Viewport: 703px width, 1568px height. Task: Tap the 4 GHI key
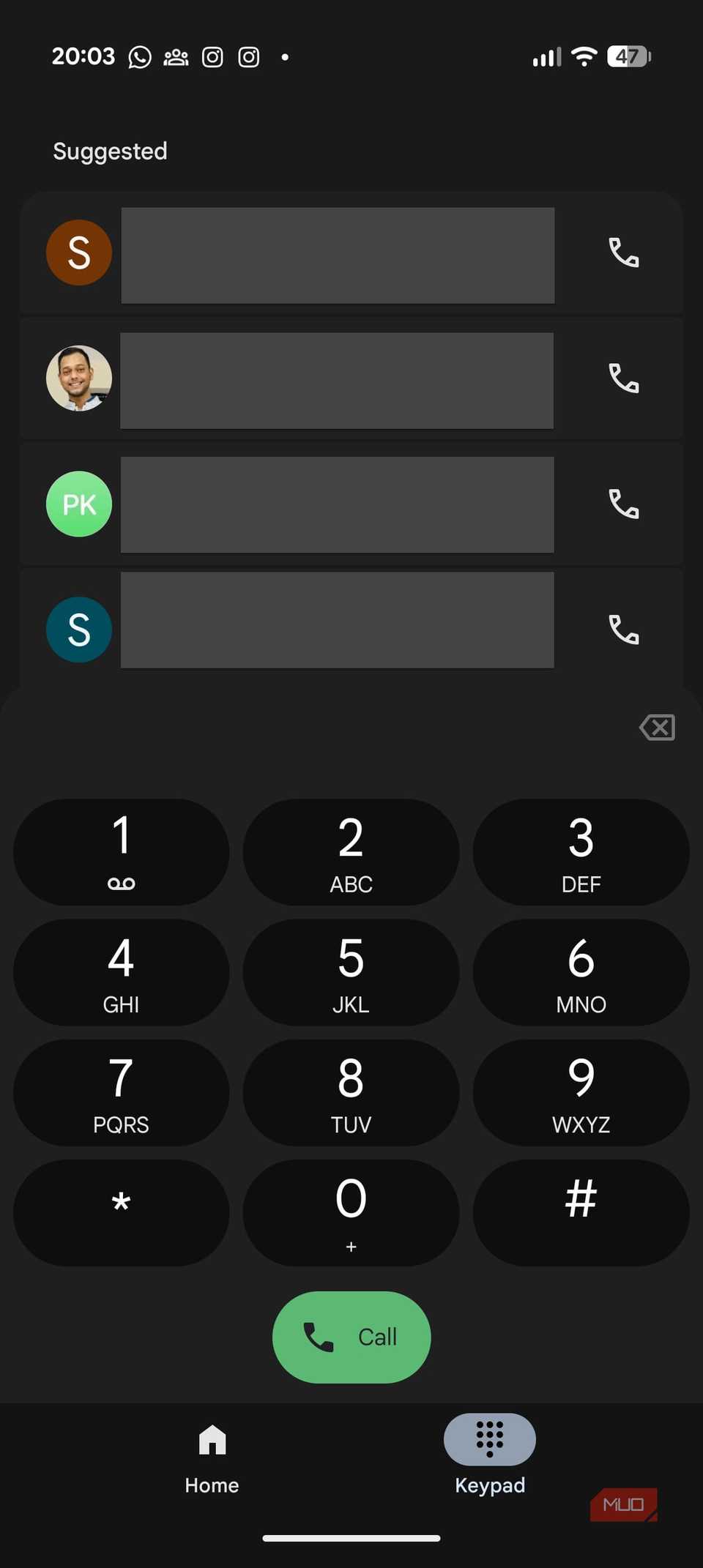pos(121,972)
